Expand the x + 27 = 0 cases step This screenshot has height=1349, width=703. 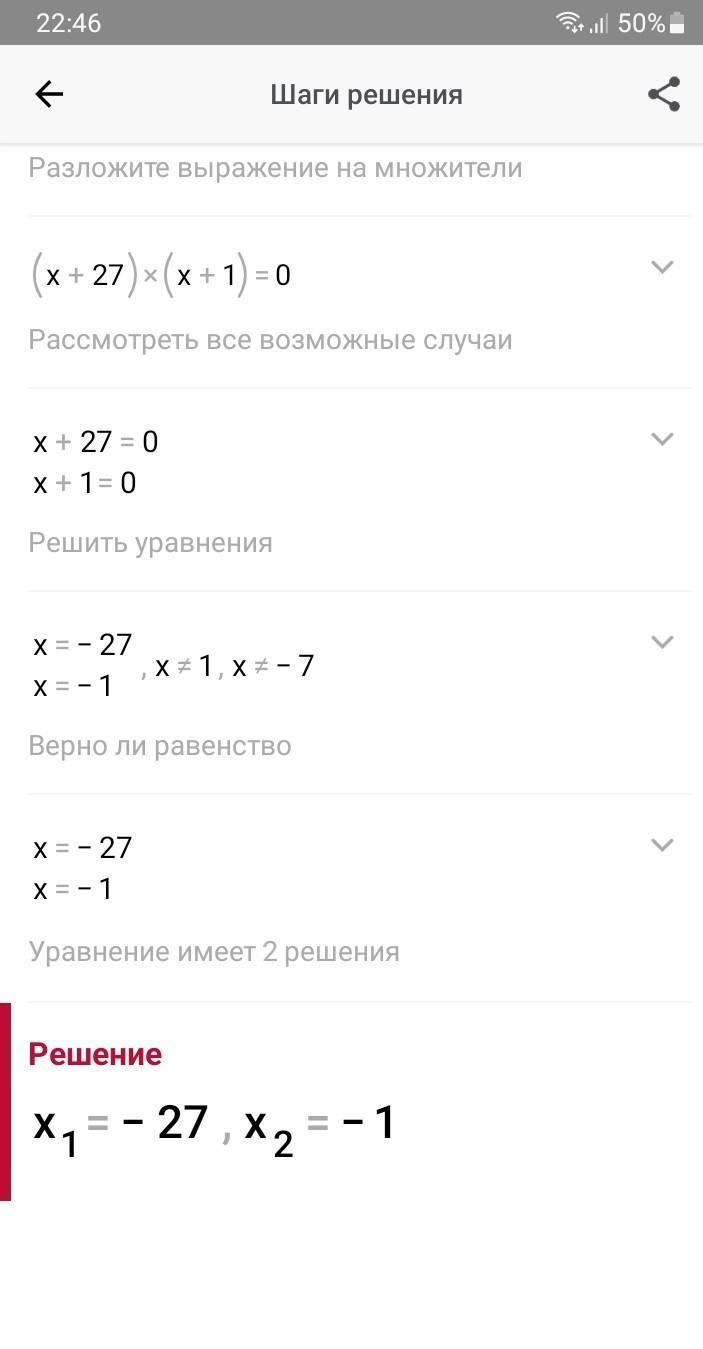point(662,439)
